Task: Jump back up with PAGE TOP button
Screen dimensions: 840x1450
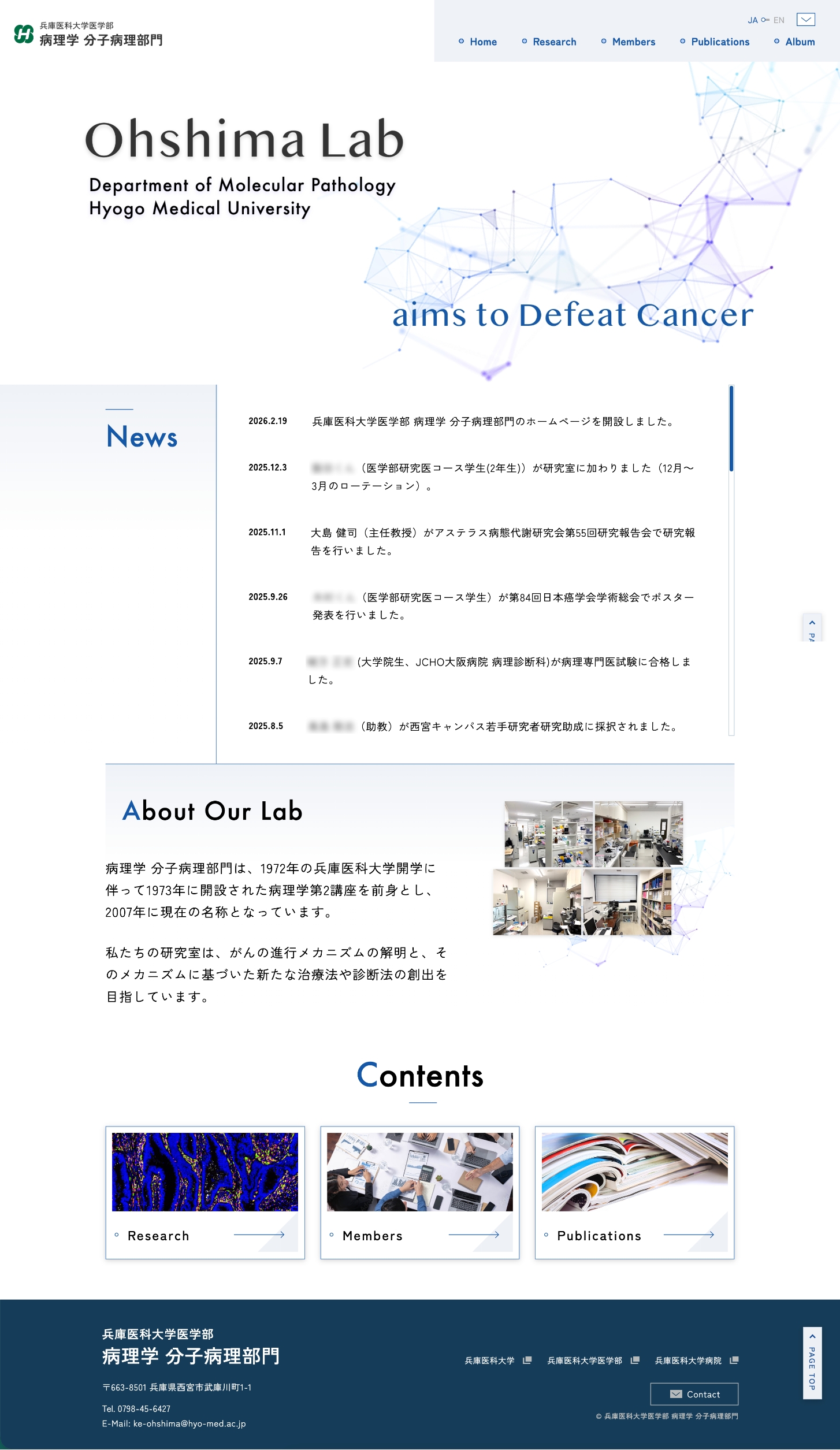Action: (x=812, y=1363)
